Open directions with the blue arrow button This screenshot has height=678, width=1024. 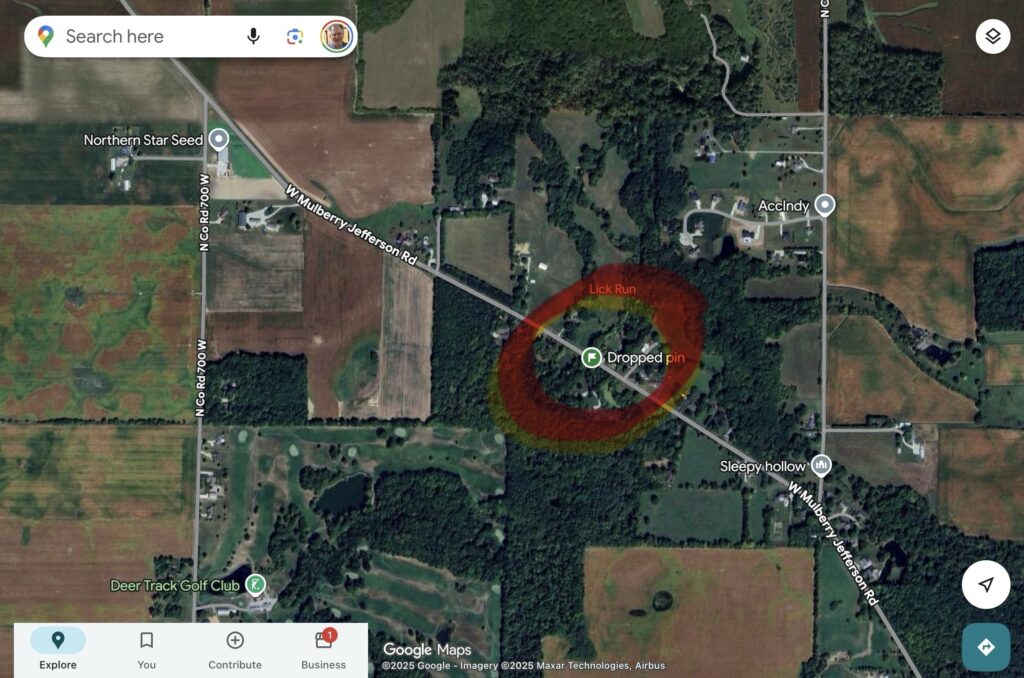pyautogui.click(x=986, y=647)
